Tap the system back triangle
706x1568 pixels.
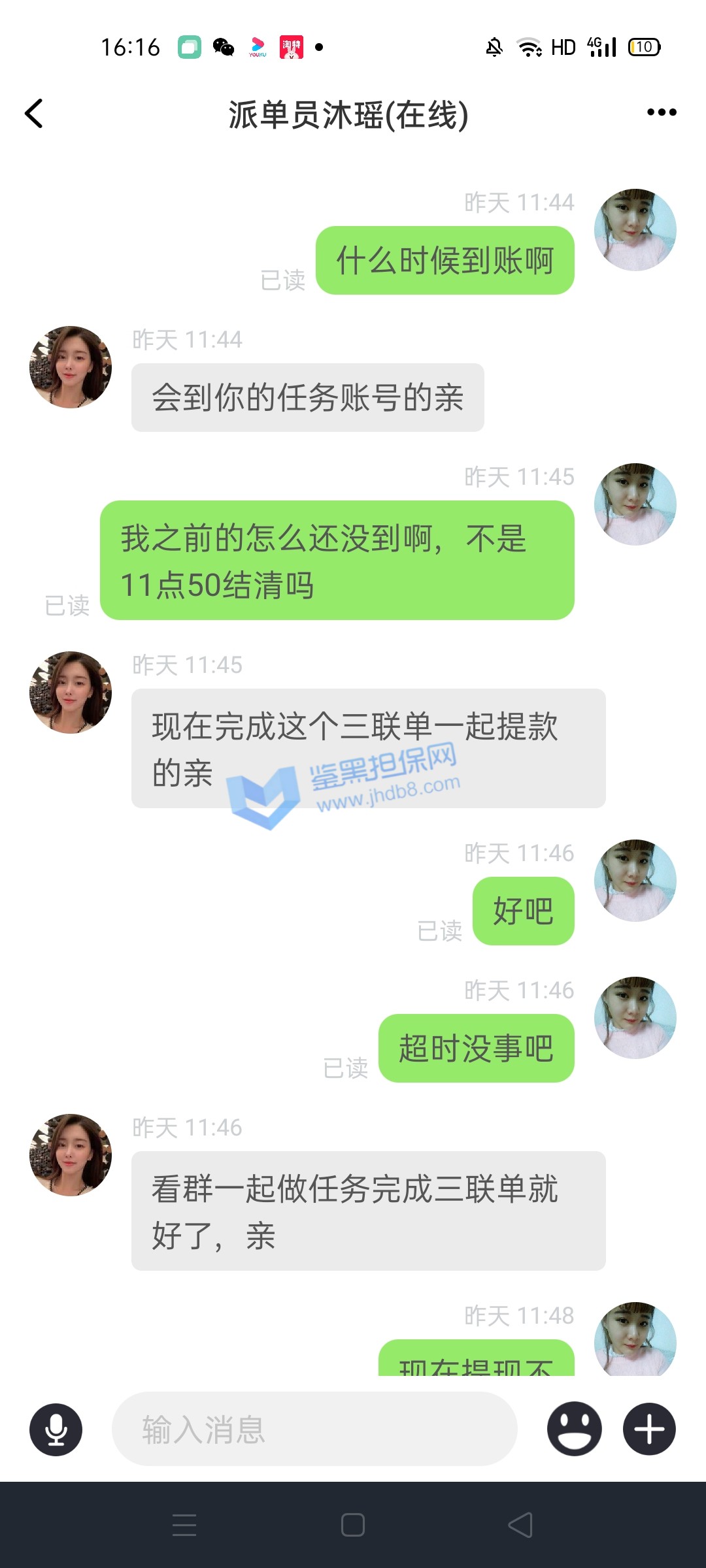[521, 1525]
